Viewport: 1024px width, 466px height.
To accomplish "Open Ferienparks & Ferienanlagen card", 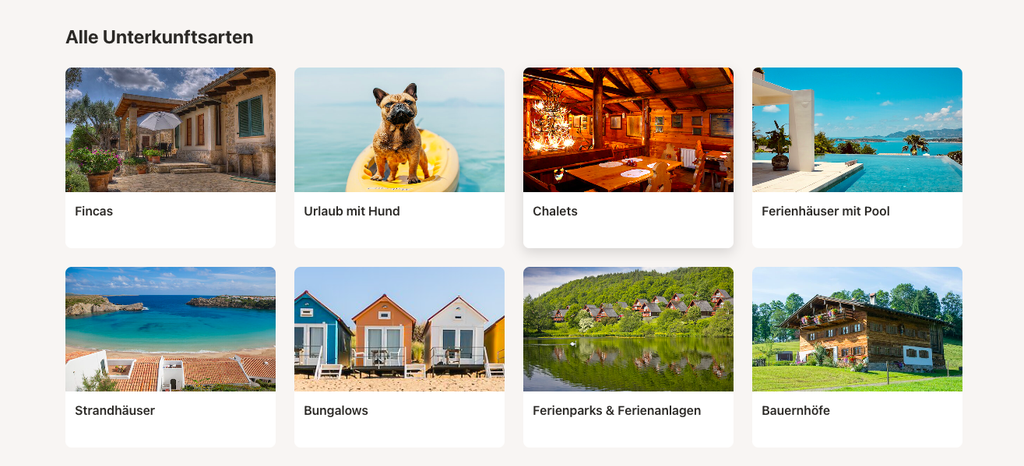I will tap(628, 357).
